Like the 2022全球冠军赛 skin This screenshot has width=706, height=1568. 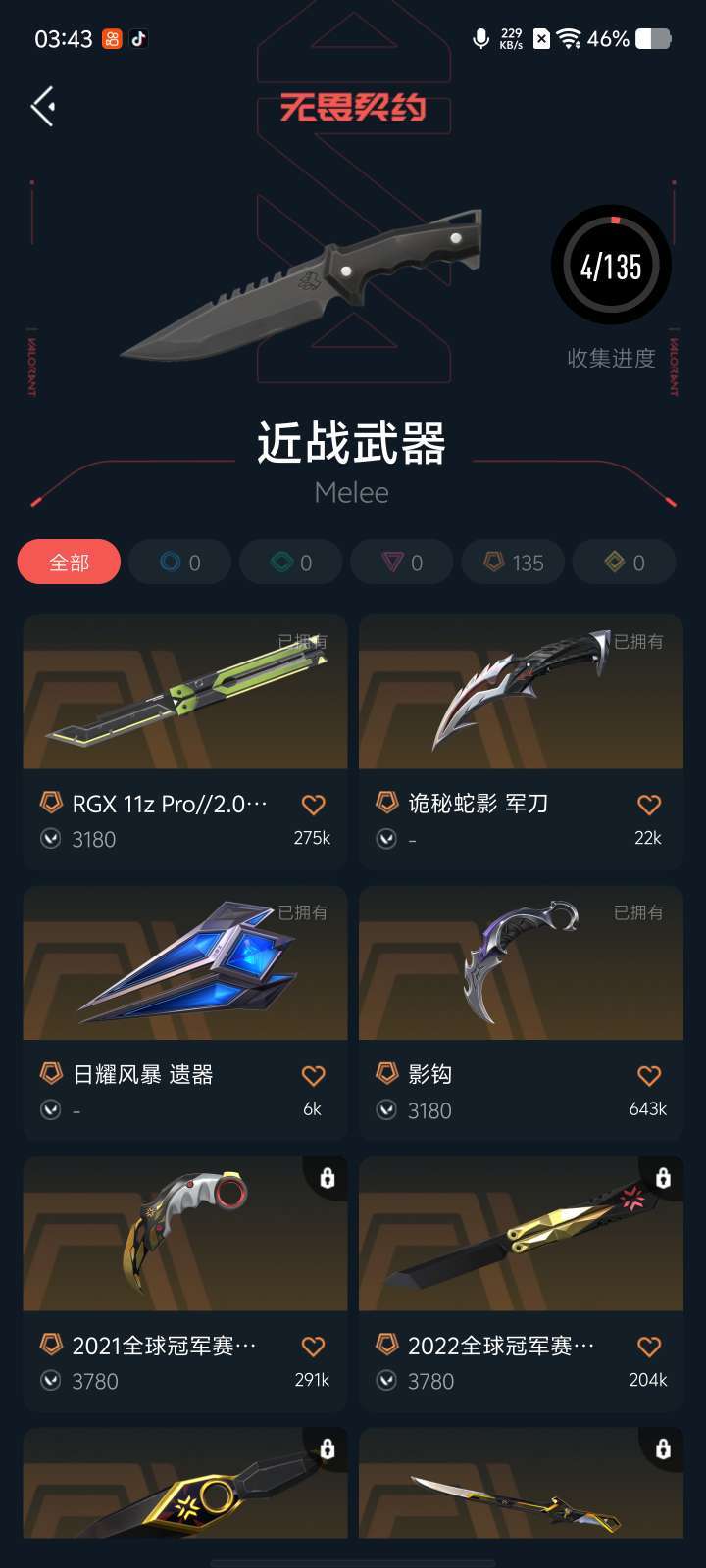pos(649,1347)
